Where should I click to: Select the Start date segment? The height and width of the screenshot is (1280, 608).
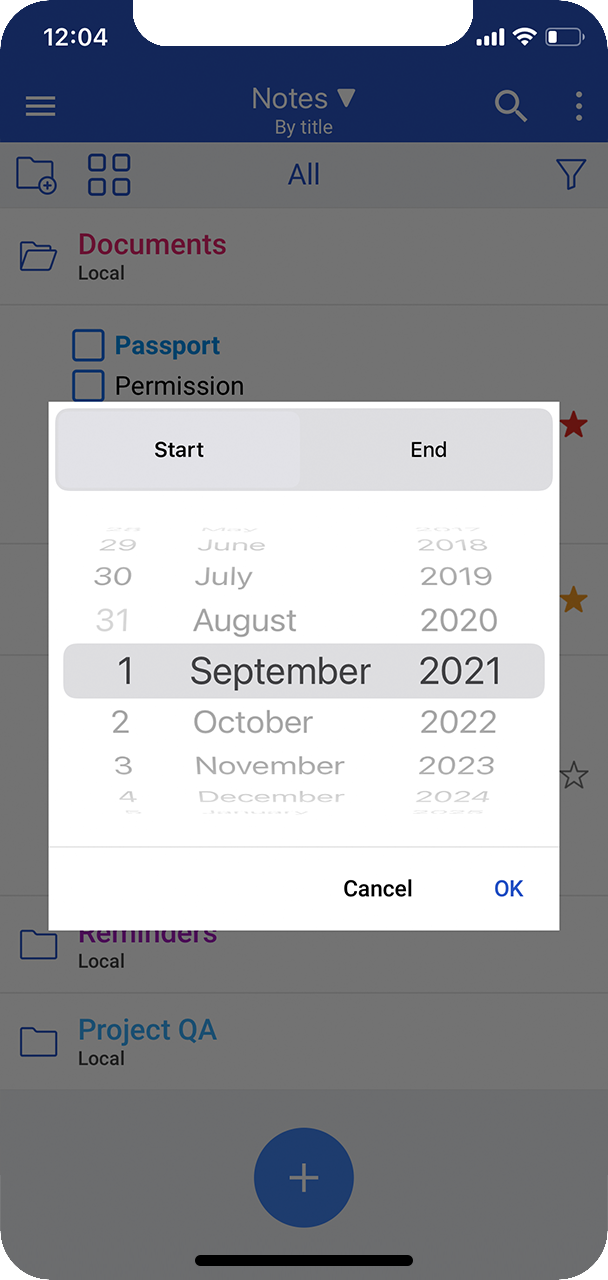pos(179,450)
